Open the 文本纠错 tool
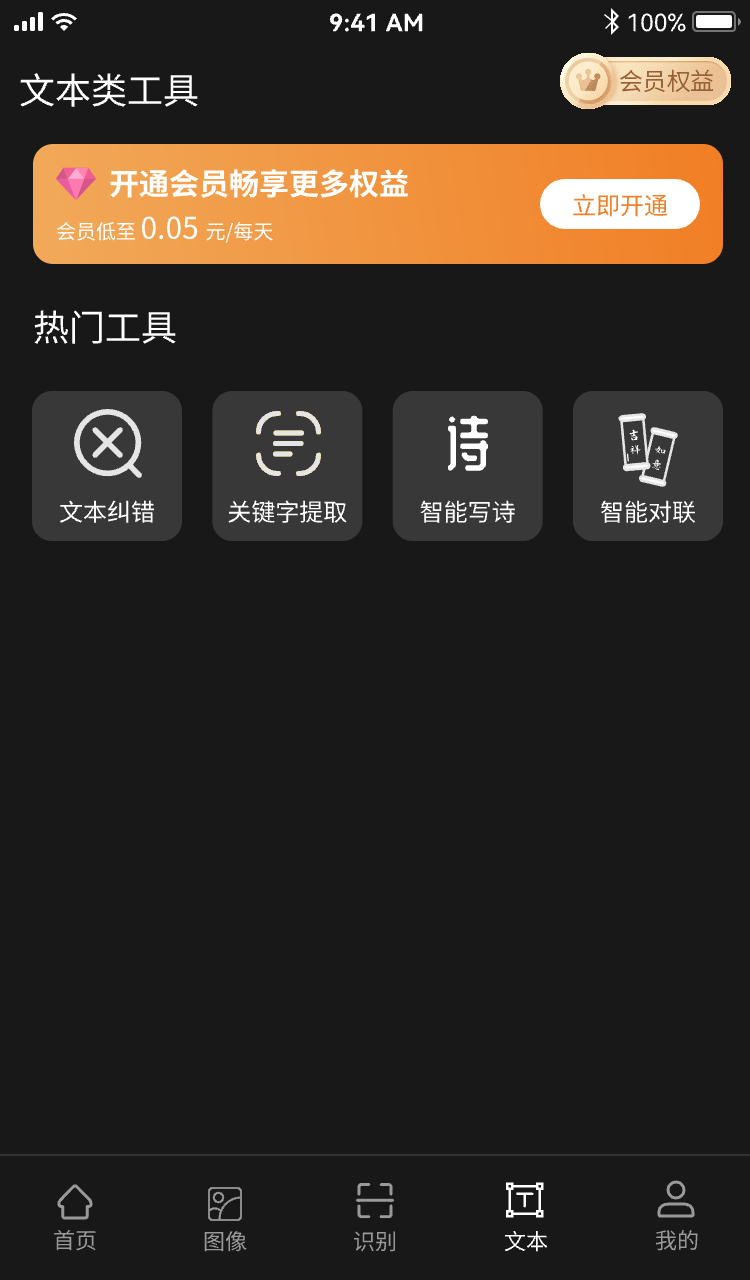 click(107, 466)
